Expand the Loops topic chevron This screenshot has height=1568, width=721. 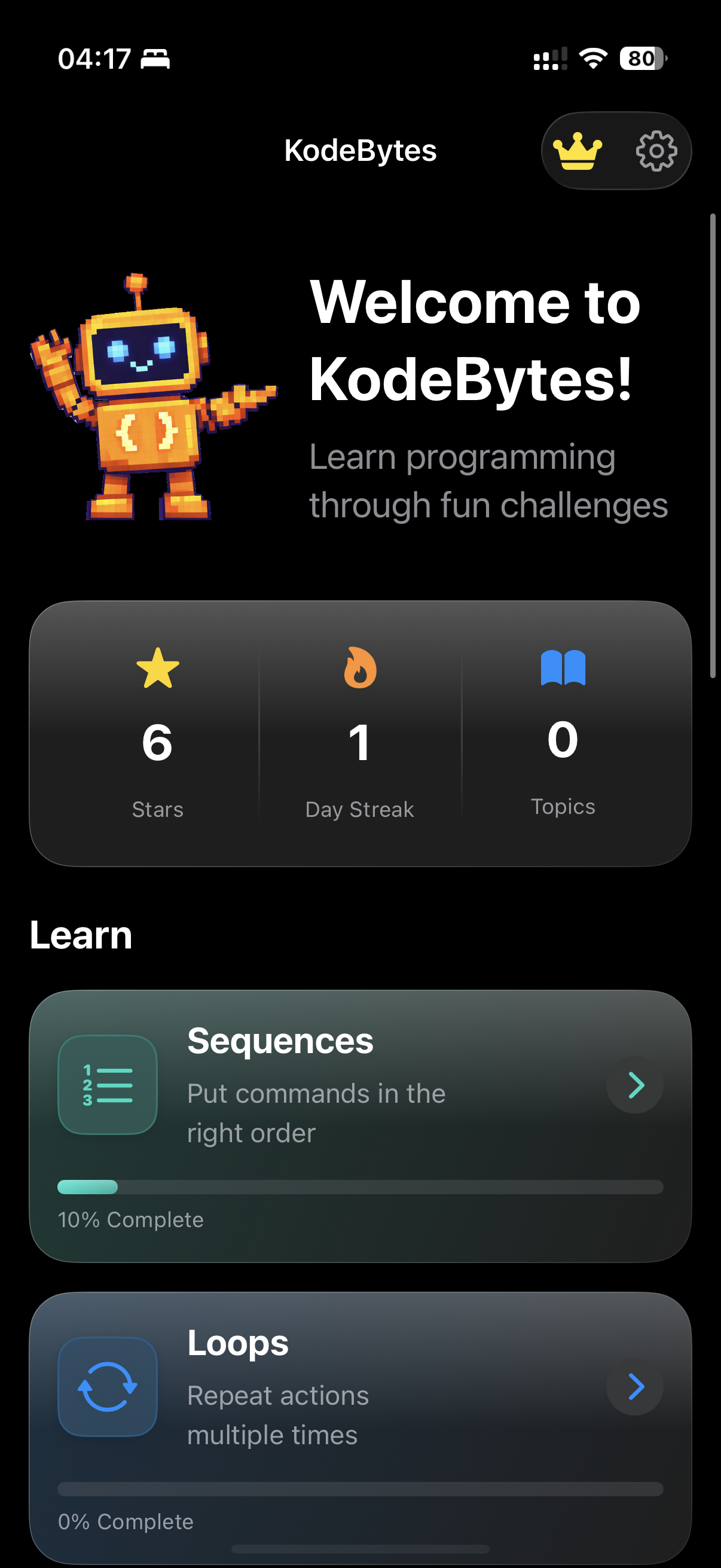[634, 1387]
